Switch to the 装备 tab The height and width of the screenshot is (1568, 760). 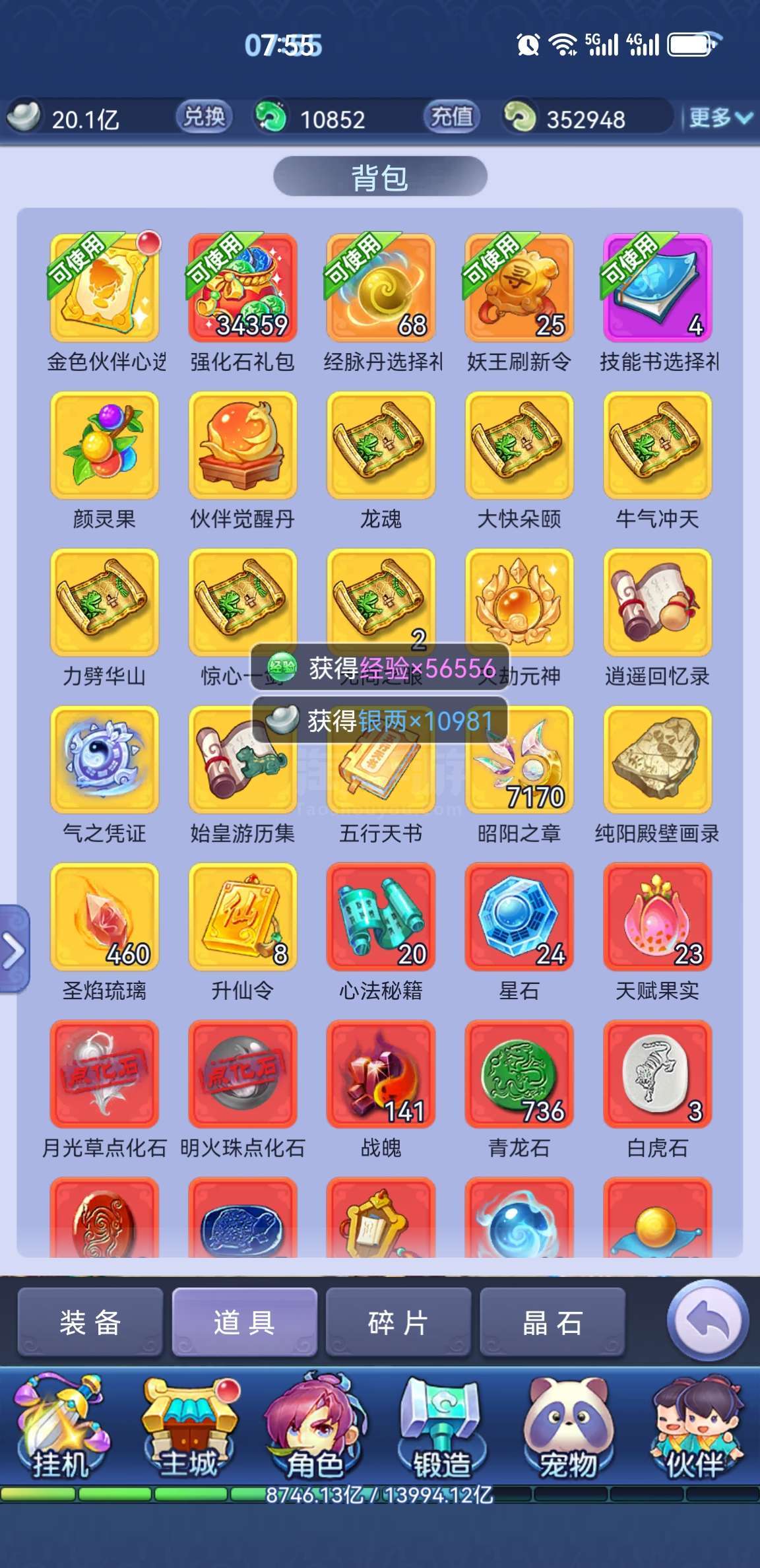point(90,1323)
